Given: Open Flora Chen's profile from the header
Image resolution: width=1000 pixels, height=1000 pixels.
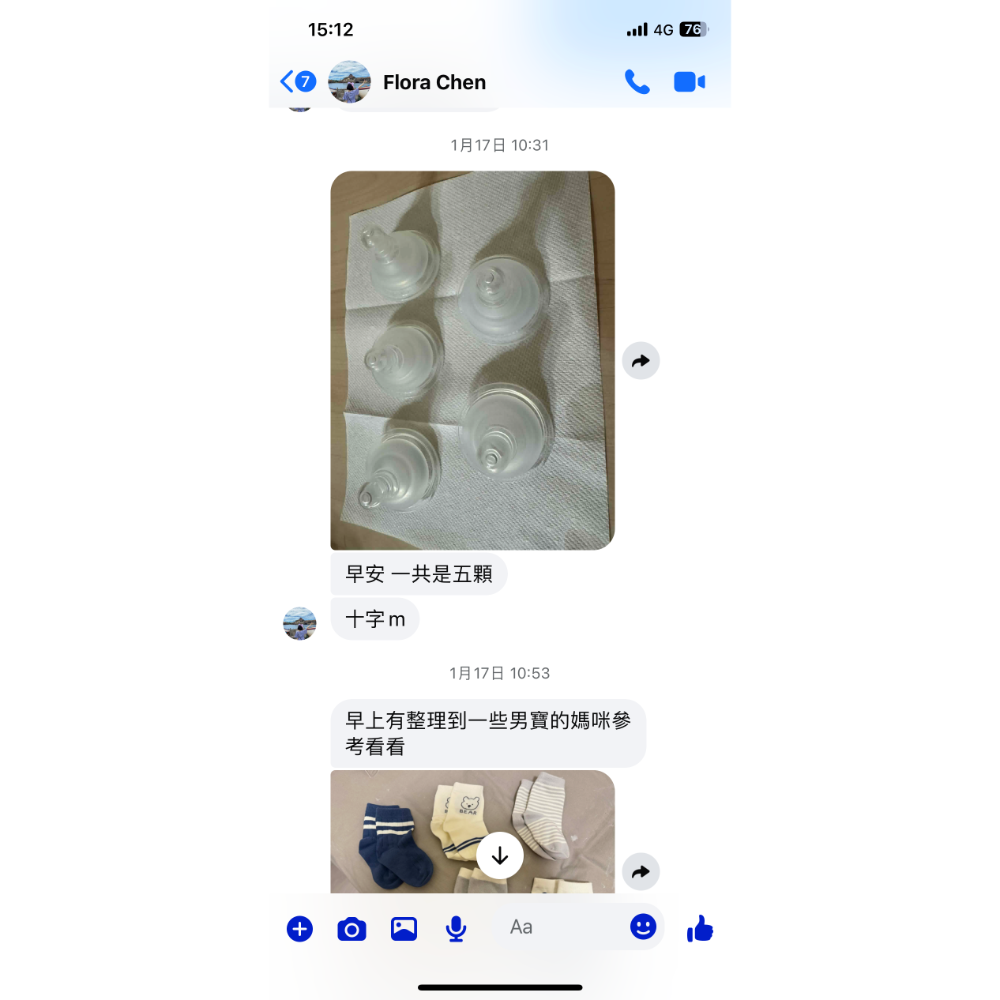Looking at the screenshot, I should (x=433, y=82).
